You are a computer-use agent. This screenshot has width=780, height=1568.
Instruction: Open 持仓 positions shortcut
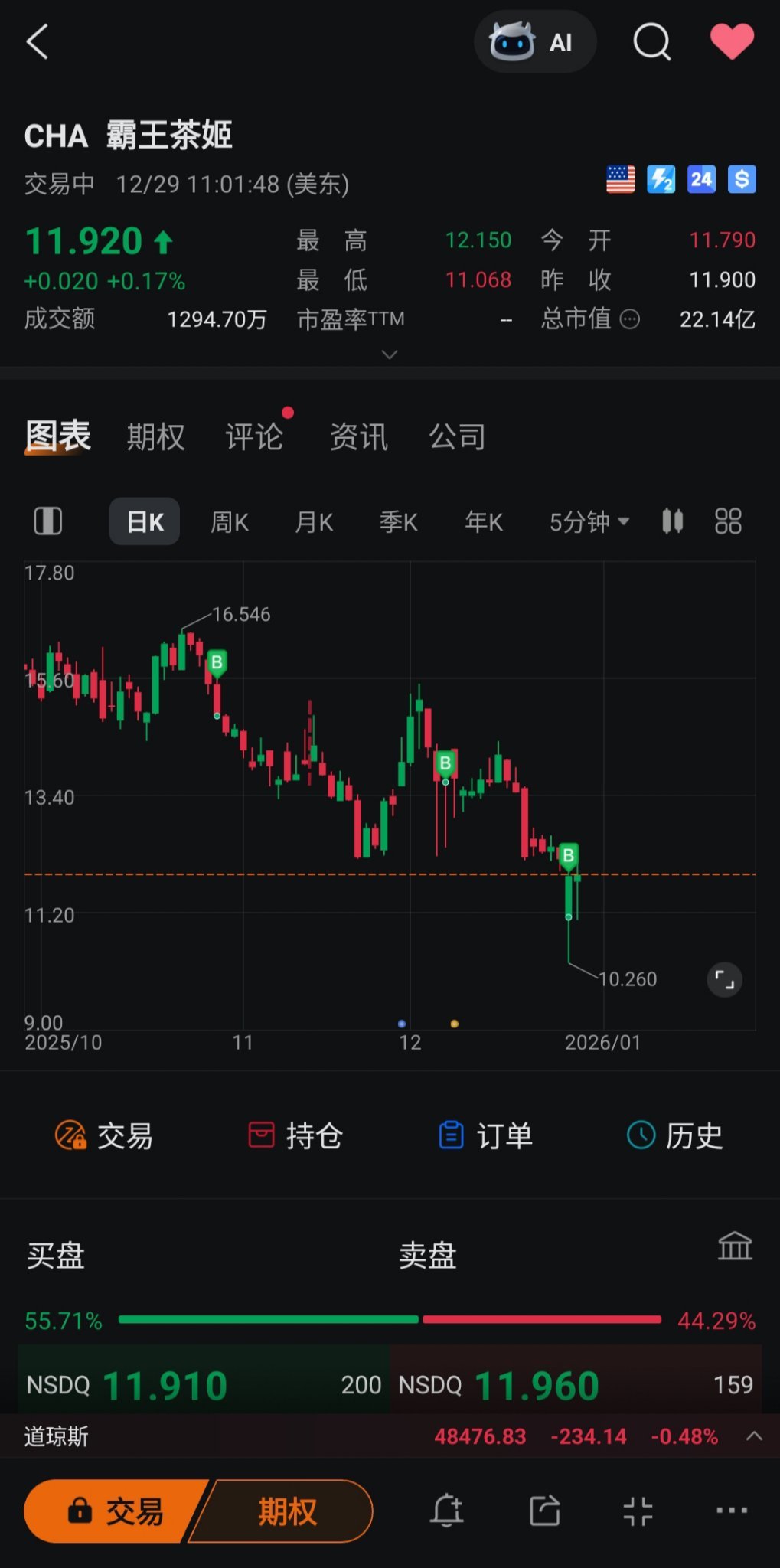295,1135
